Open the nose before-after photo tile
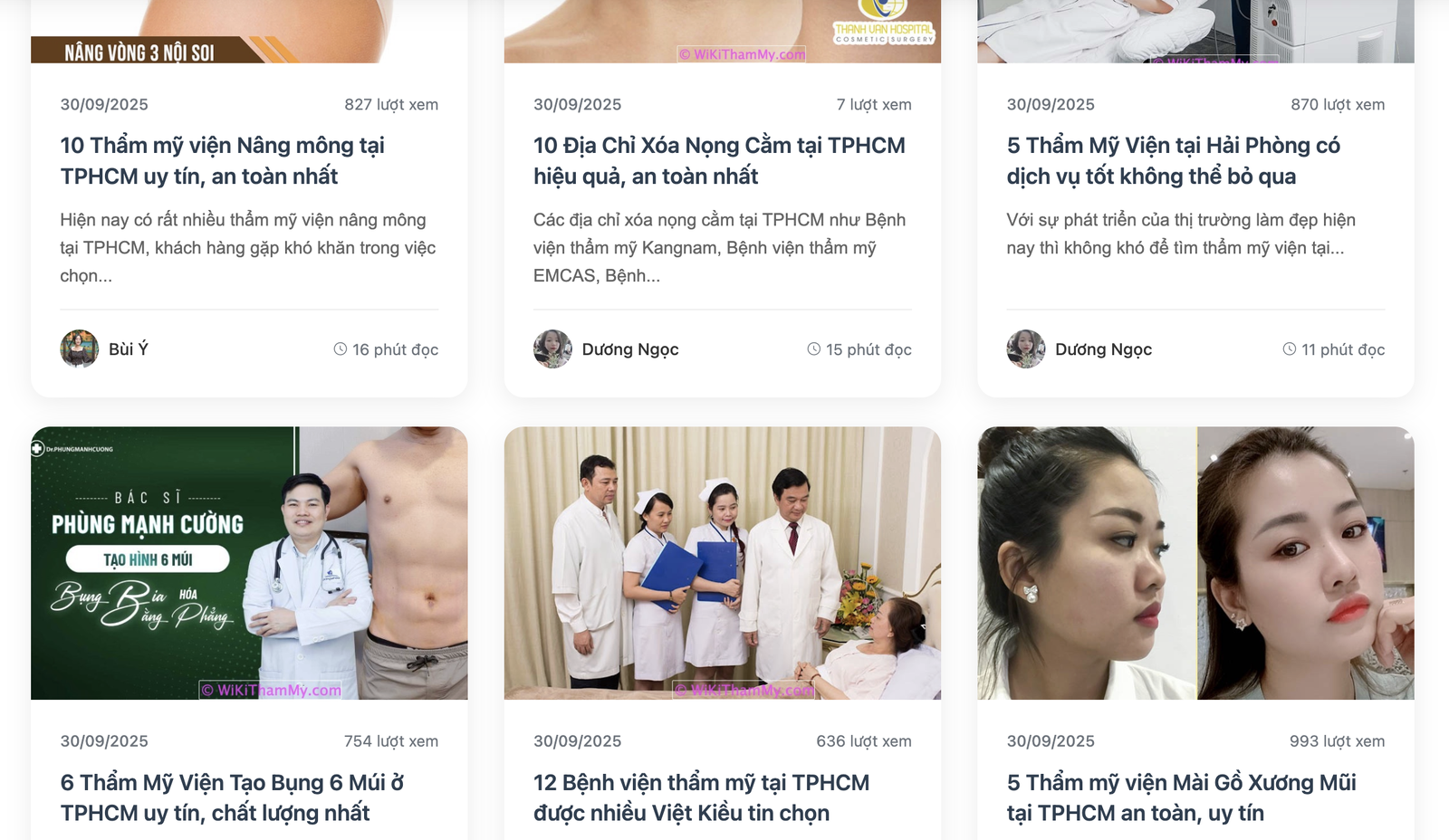The height and width of the screenshot is (840, 1449). pyautogui.click(x=1195, y=562)
